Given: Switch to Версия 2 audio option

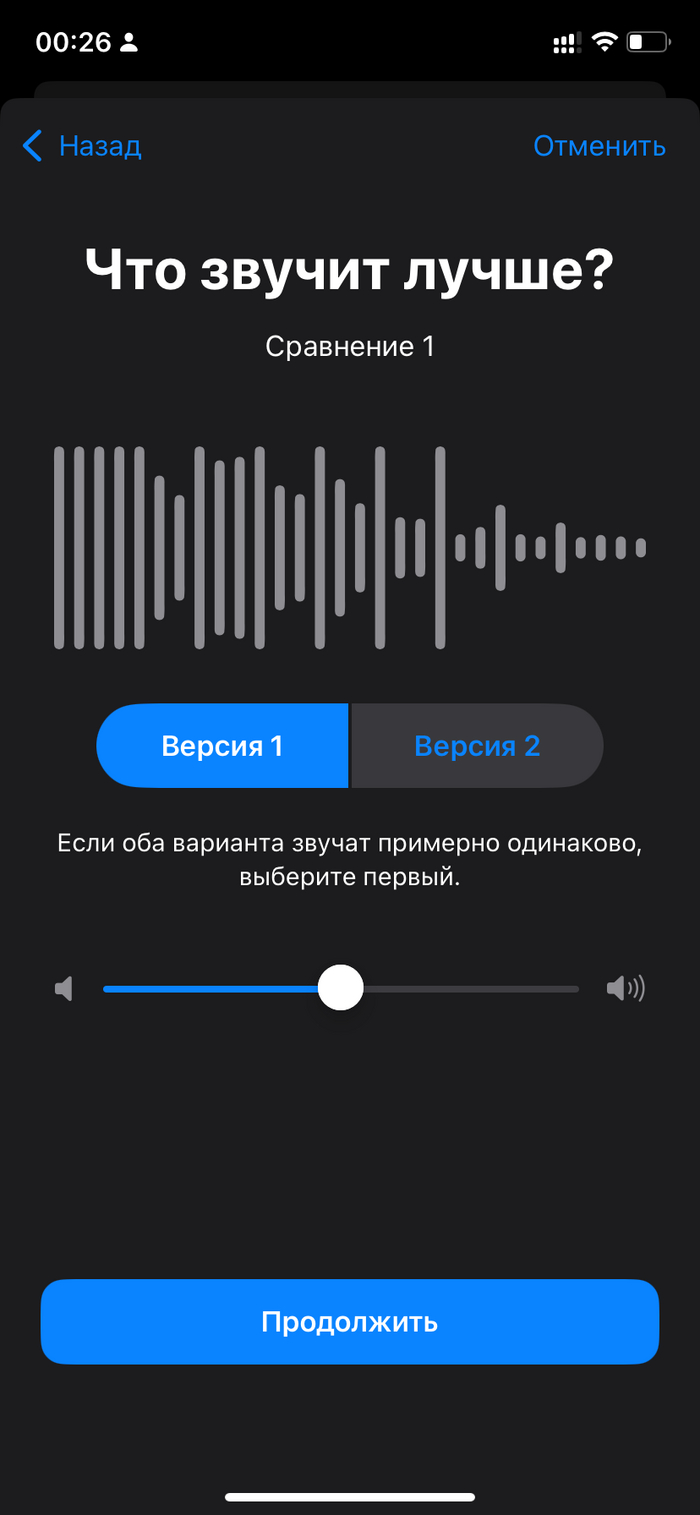Looking at the screenshot, I should 477,746.
